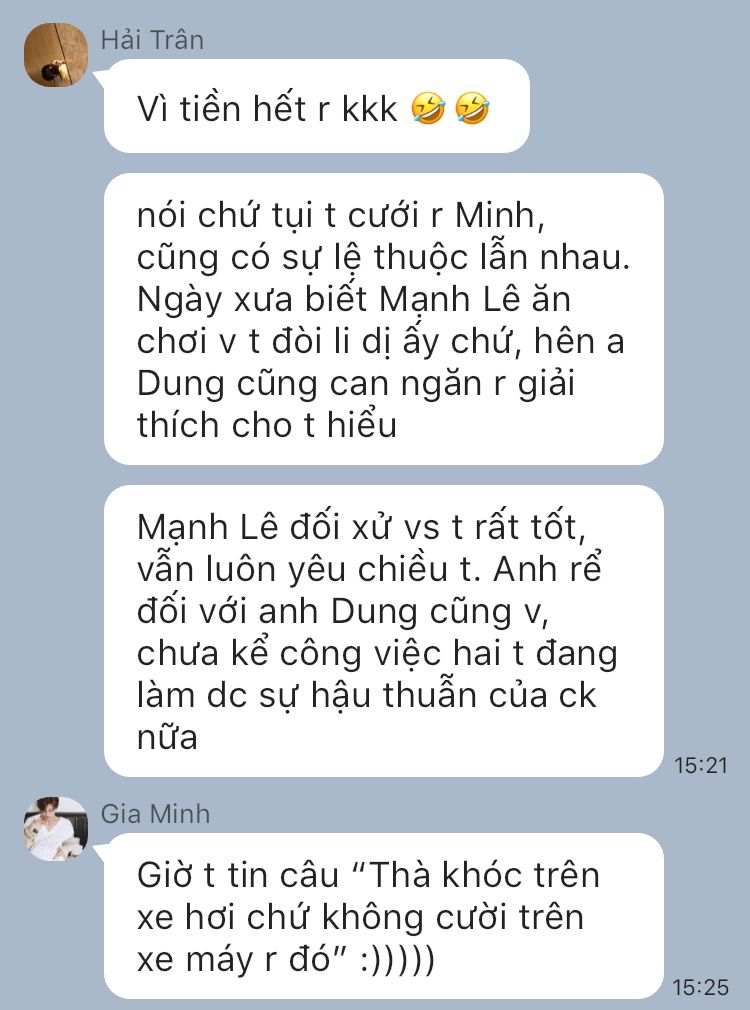Open Gia Minh's profile picture
Screen dimensions: 750x1010
click(56, 829)
